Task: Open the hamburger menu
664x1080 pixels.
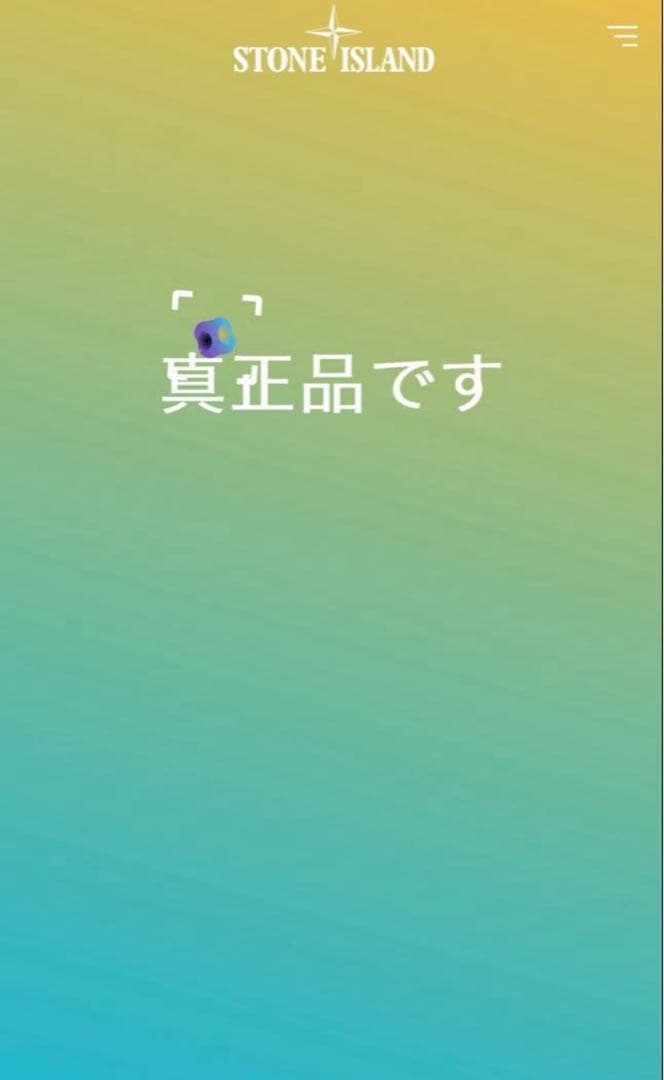Action: pos(623,36)
